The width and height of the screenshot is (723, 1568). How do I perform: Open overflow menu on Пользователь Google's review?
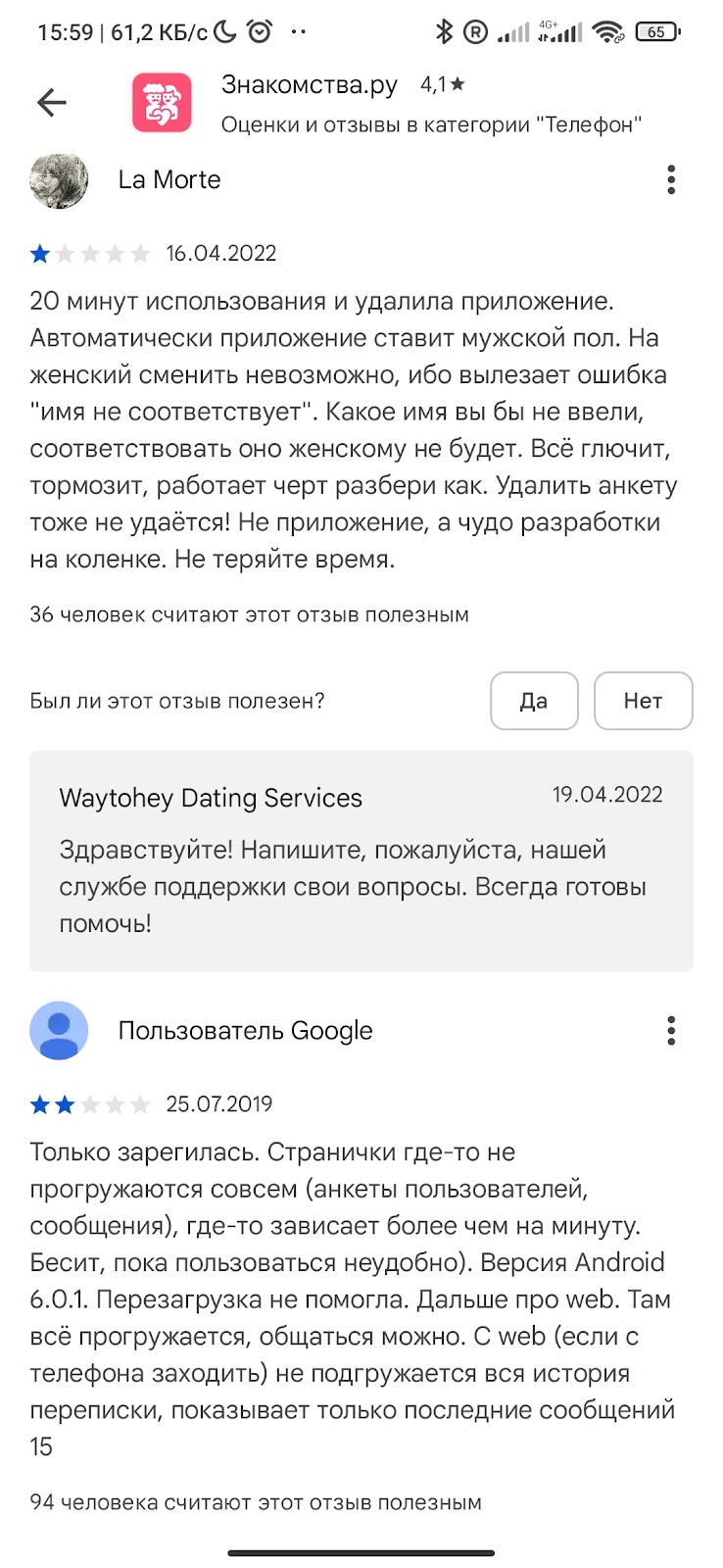click(x=671, y=1031)
